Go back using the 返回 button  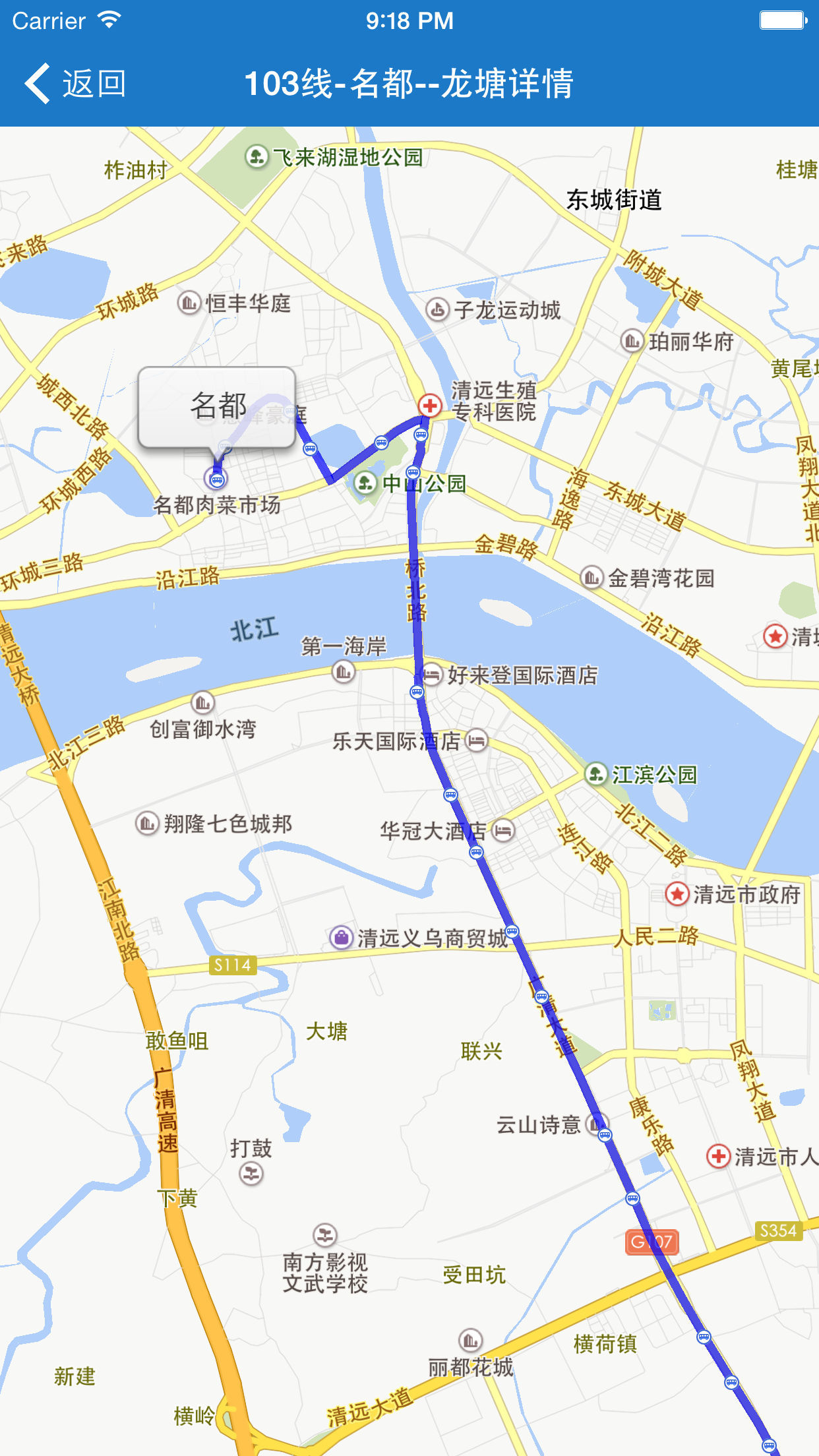pyautogui.click(x=75, y=84)
